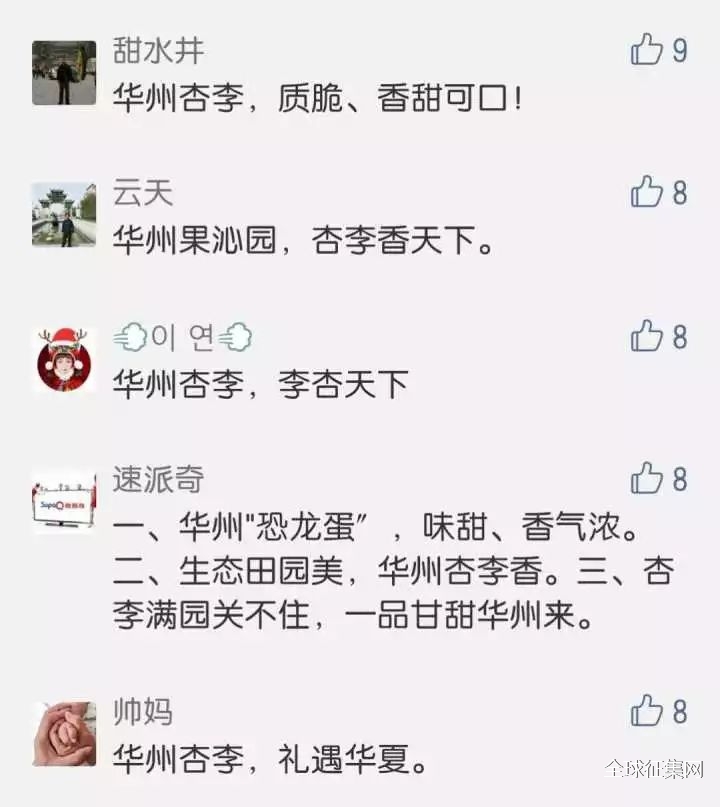Viewport: 720px width, 807px height.
Task: Like 速派奇's comment
Action: (x=648, y=478)
